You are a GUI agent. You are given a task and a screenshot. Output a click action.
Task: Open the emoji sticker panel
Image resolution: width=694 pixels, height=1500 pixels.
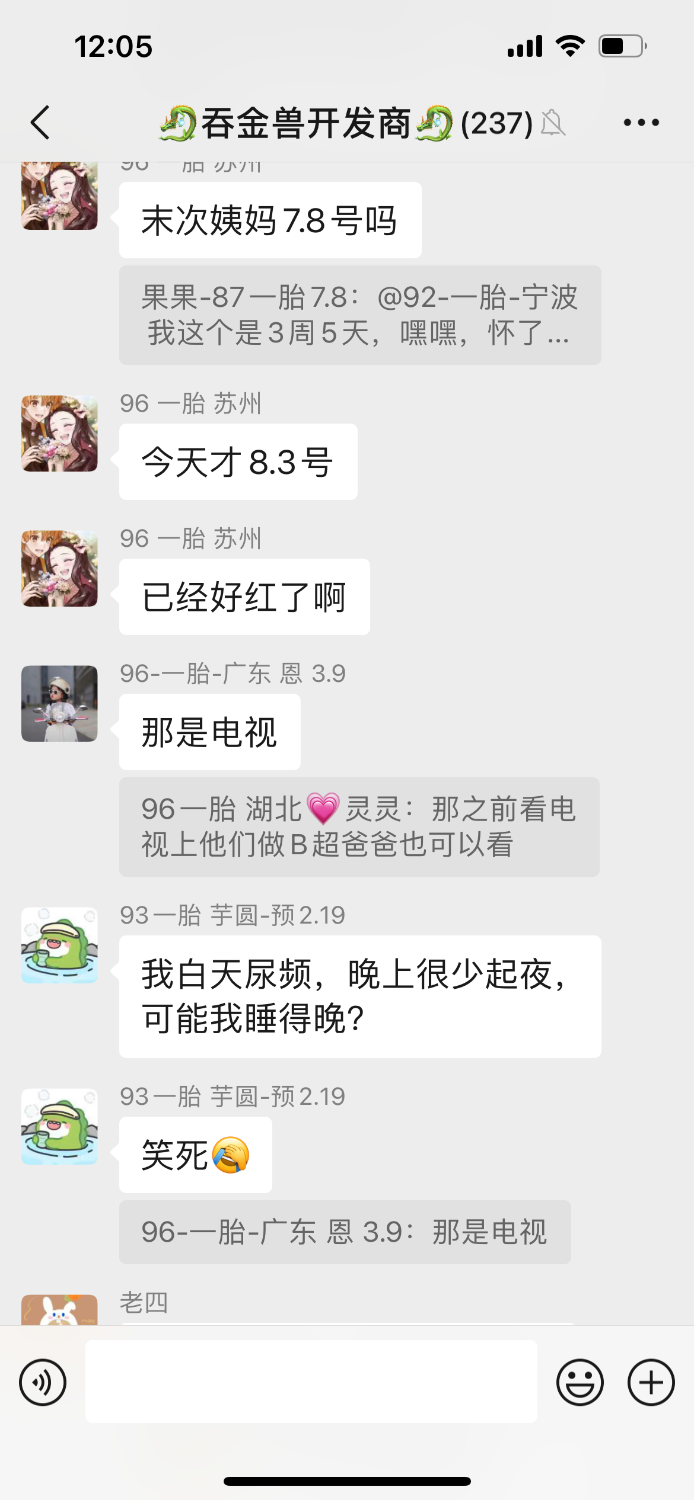[x=580, y=1383]
